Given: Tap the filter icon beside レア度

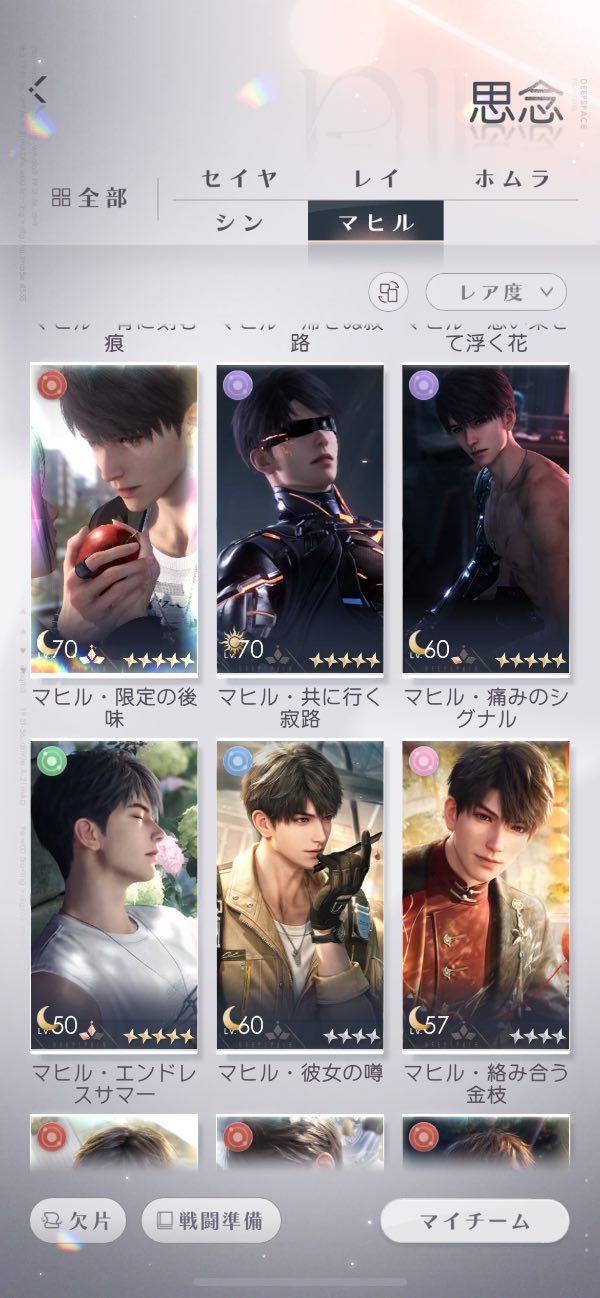Looking at the screenshot, I should [x=389, y=292].
